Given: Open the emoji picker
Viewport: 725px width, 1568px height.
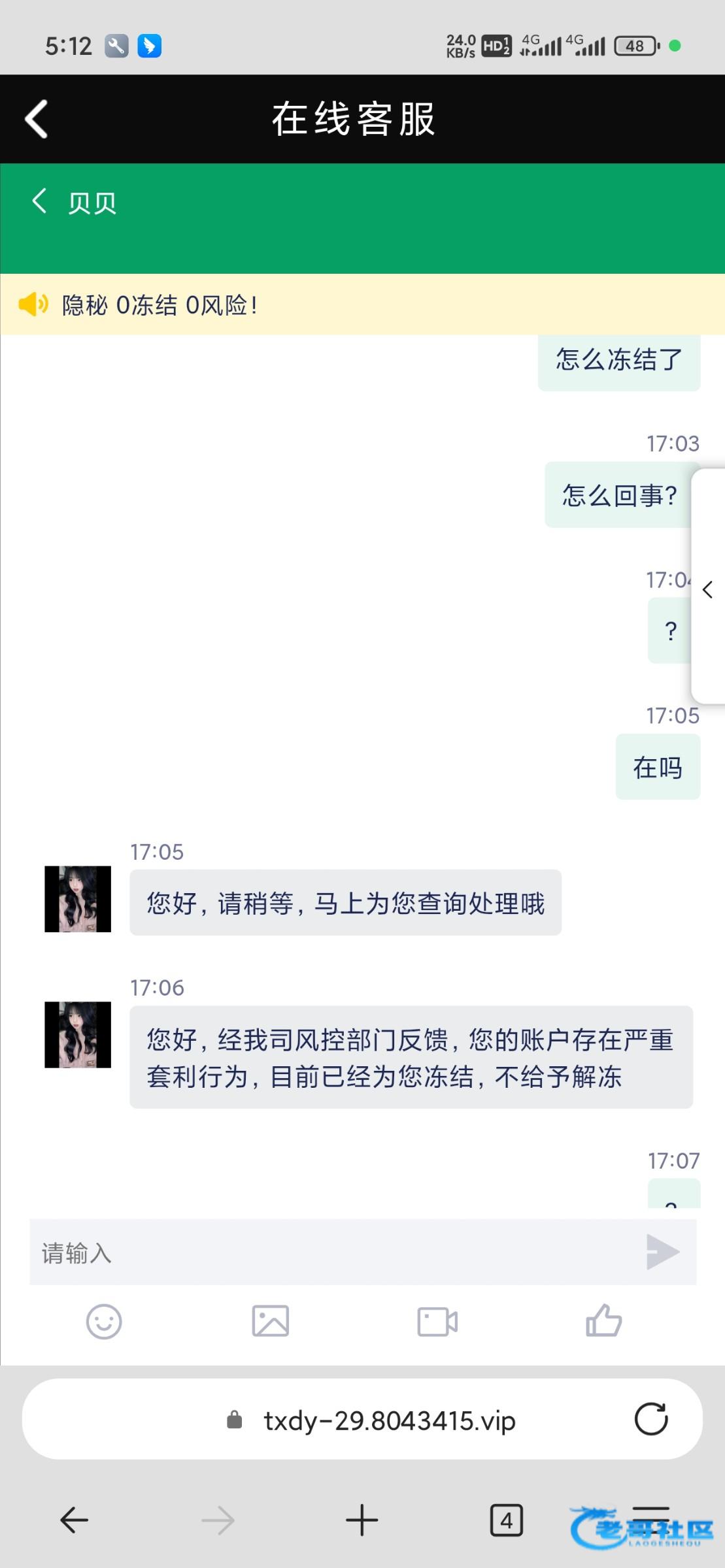Looking at the screenshot, I should [x=104, y=1322].
